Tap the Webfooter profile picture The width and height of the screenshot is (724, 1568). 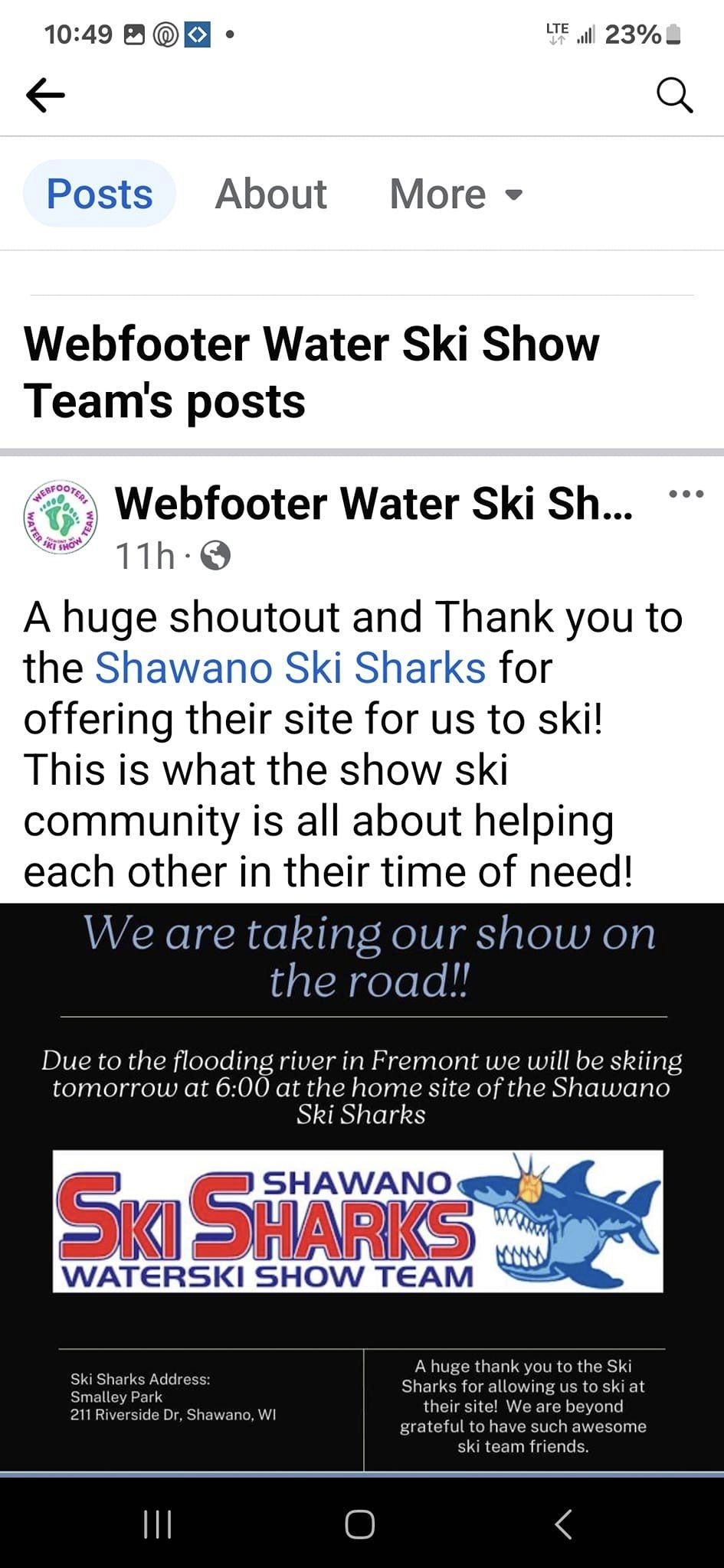coord(61,518)
